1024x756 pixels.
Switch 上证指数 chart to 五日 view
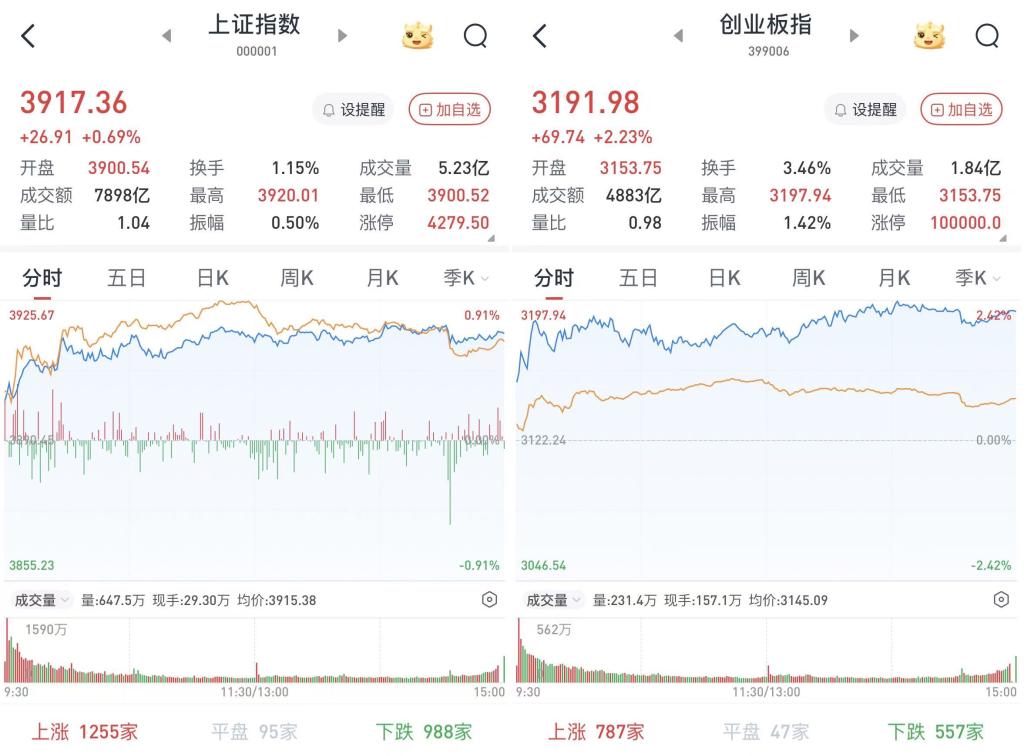click(127, 278)
